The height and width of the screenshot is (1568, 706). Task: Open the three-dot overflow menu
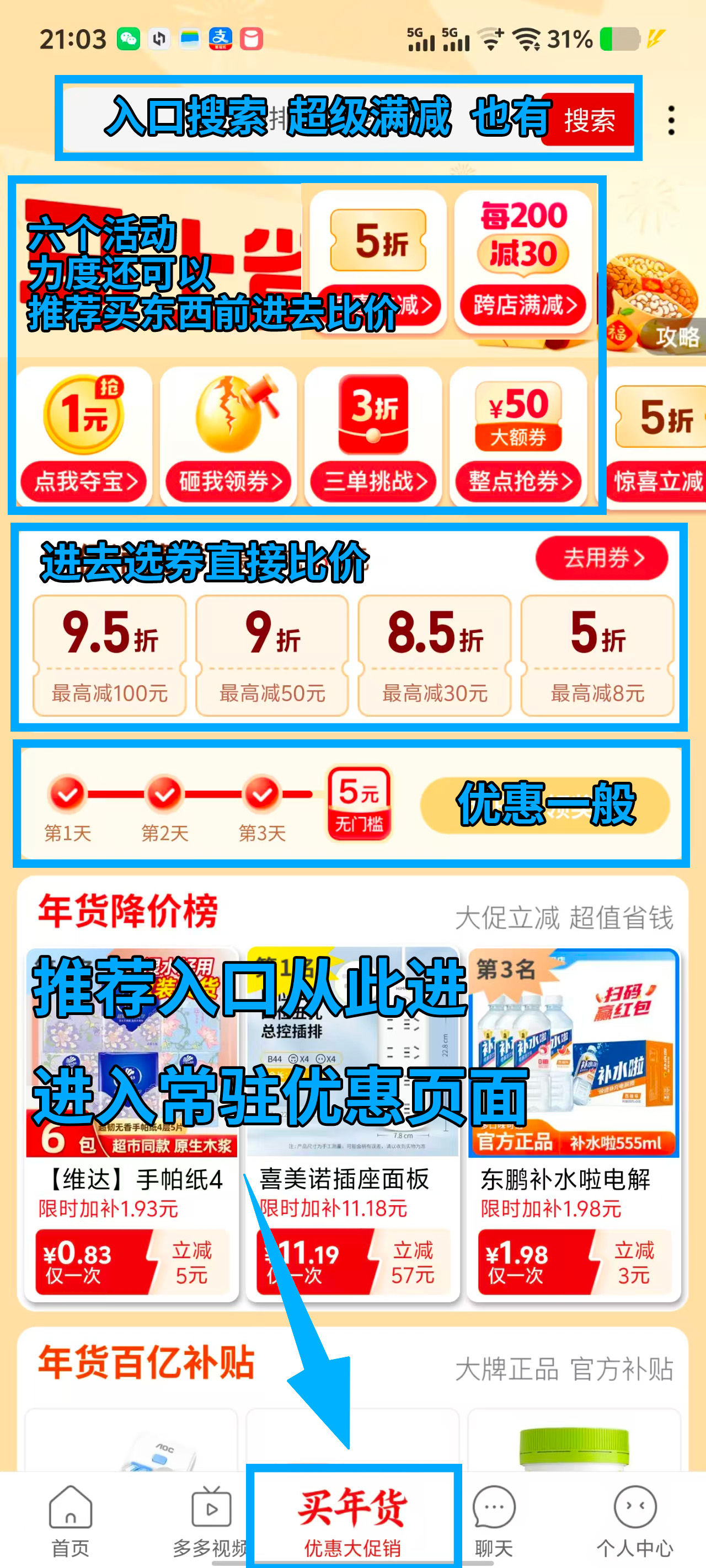coord(671,121)
